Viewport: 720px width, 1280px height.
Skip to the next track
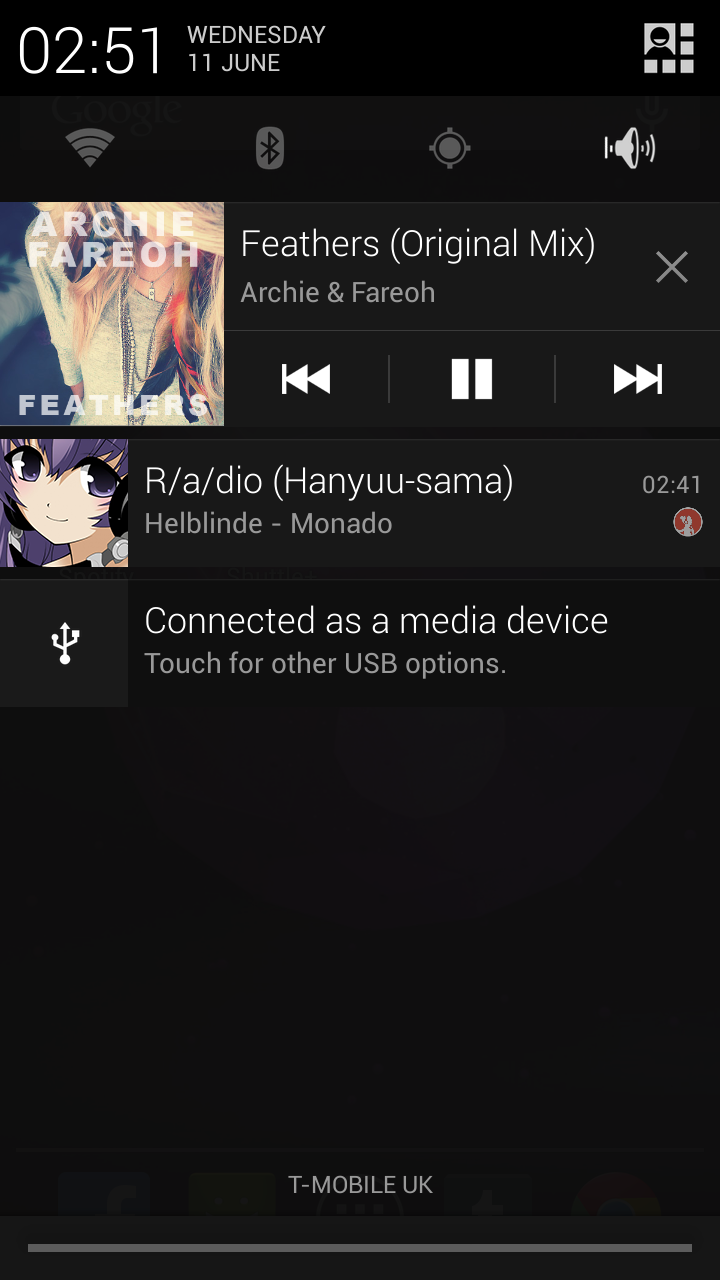pos(637,379)
